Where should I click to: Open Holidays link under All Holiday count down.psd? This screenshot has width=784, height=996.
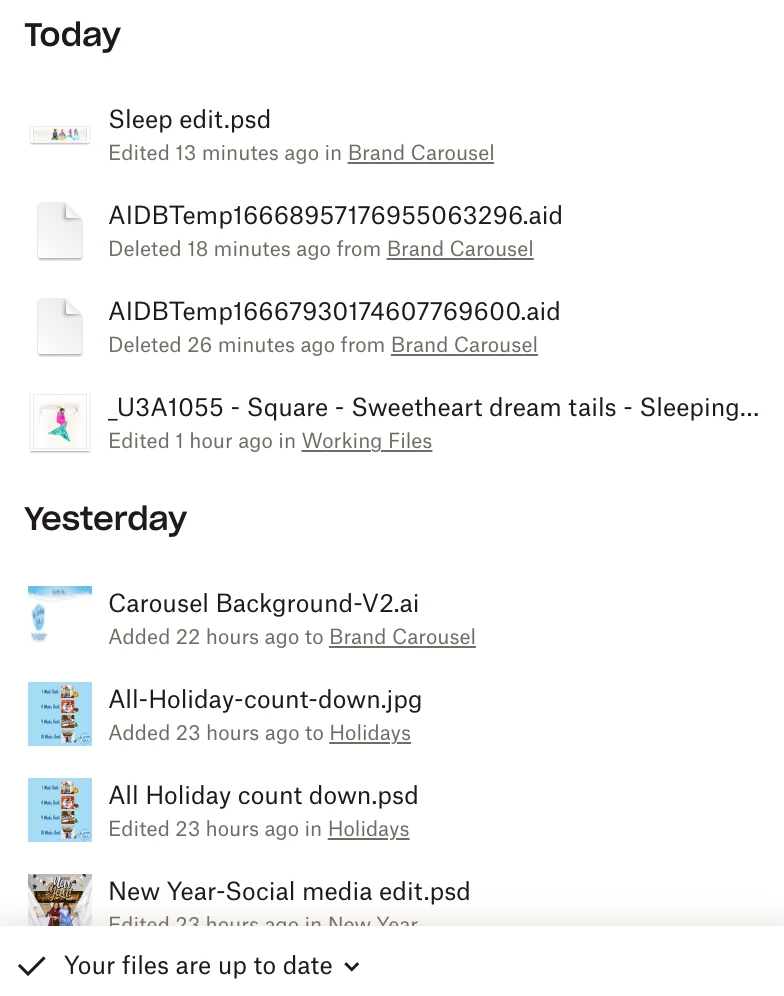click(x=368, y=829)
